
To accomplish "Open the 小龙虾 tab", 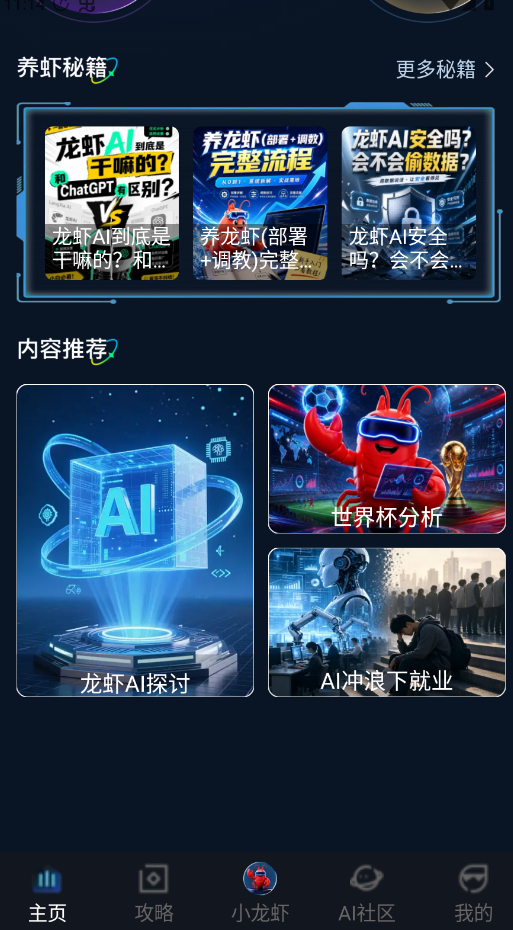I will click(260, 893).
